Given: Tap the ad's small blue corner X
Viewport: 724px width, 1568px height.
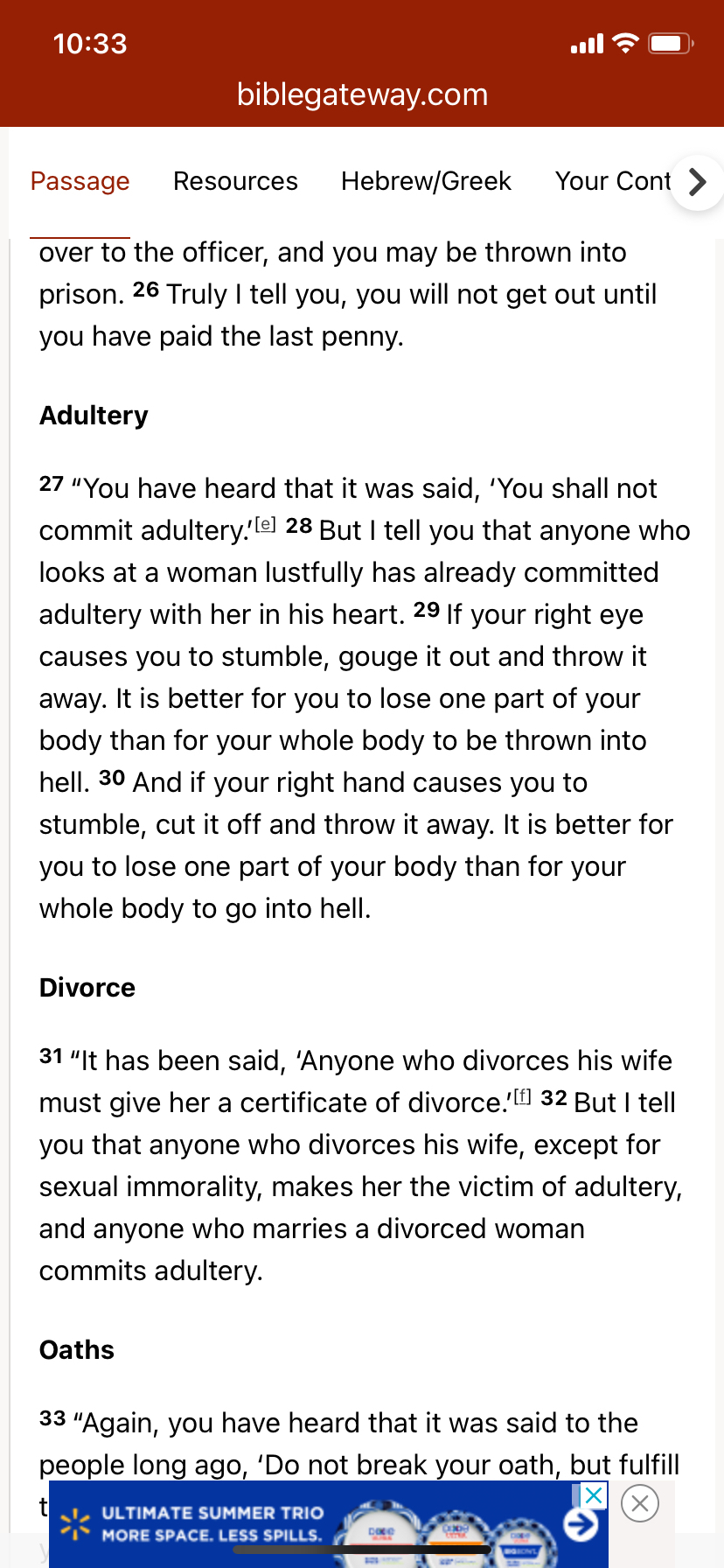Looking at the screenshot, I should [595, 1495].
